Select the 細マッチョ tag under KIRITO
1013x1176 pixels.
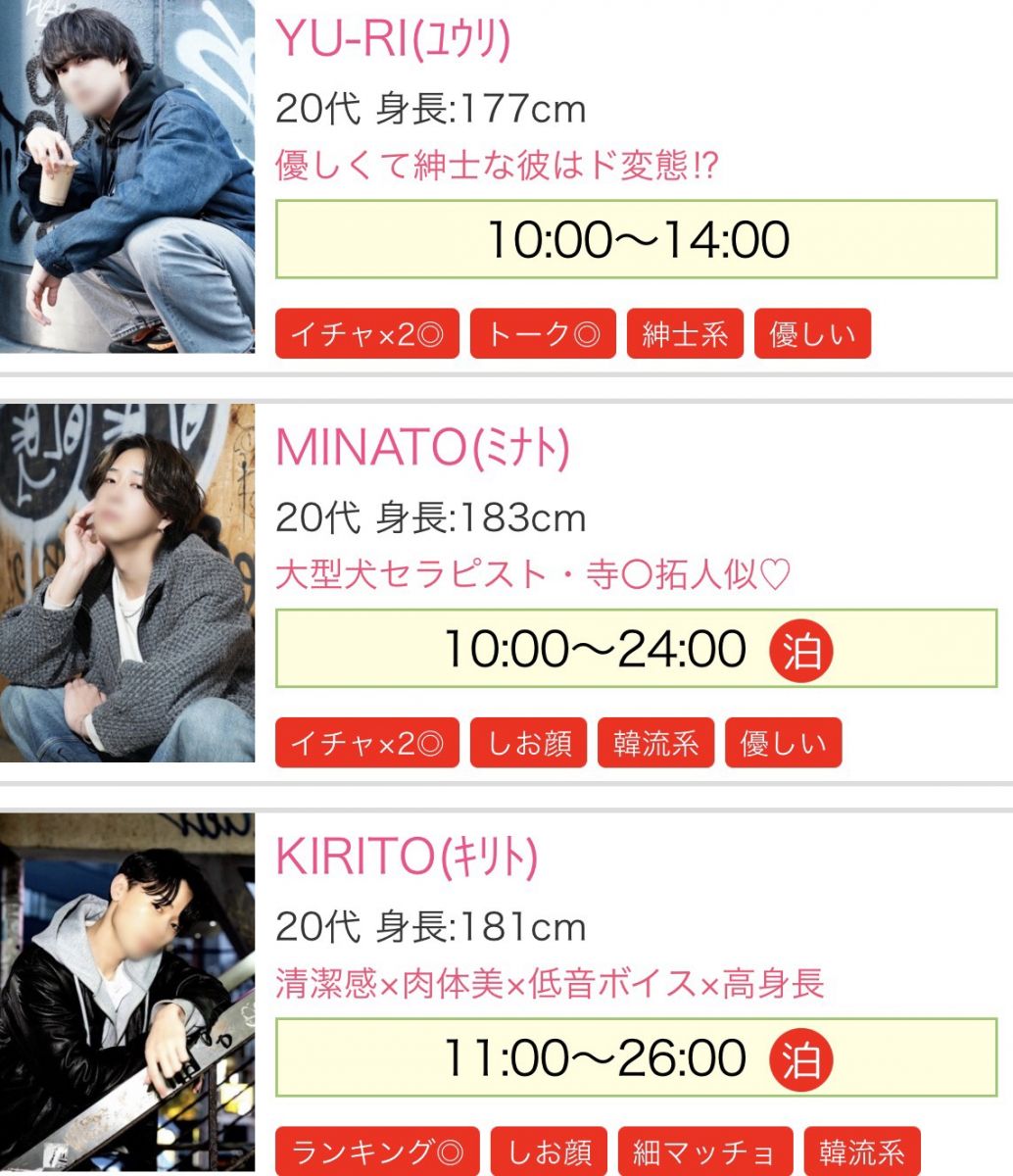point(704,1152)
